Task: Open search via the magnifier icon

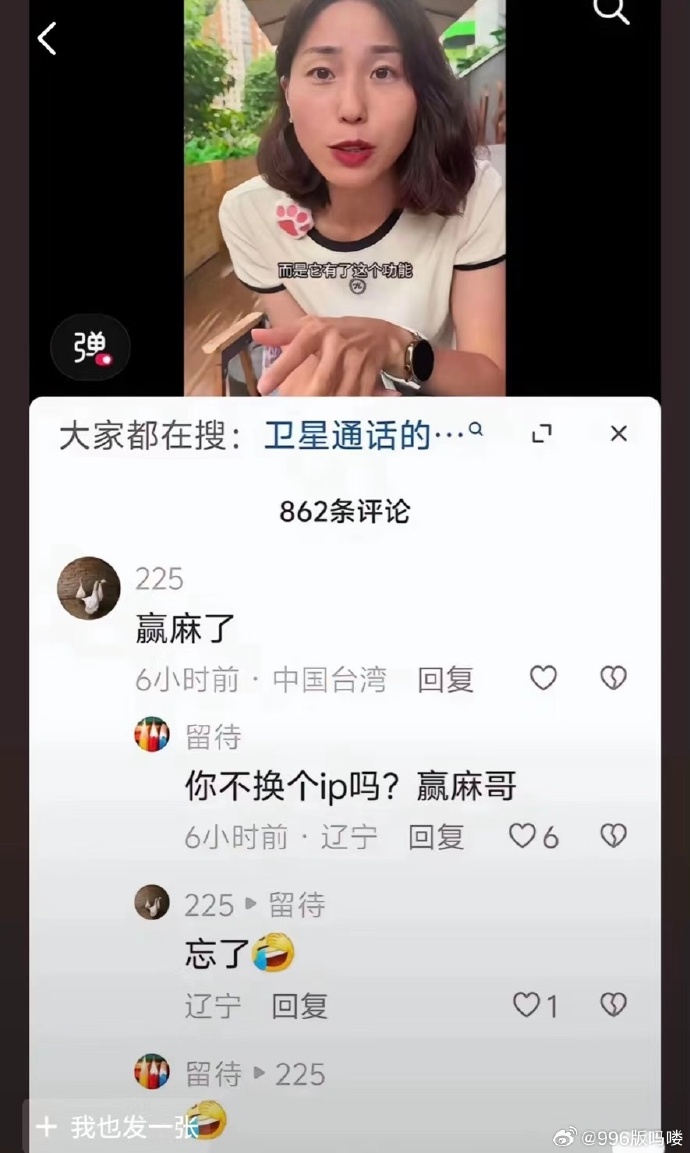Action: pyautogui.click(x=610, y=12)
